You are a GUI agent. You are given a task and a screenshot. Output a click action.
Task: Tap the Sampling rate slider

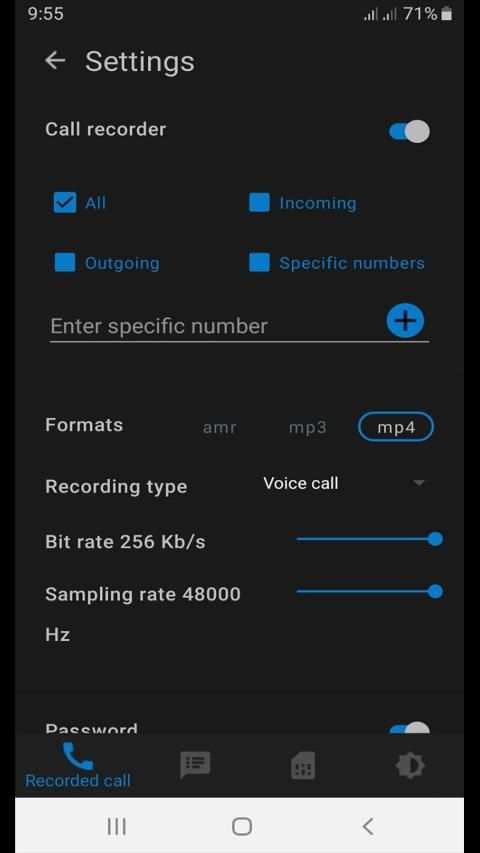coord(370,591)
